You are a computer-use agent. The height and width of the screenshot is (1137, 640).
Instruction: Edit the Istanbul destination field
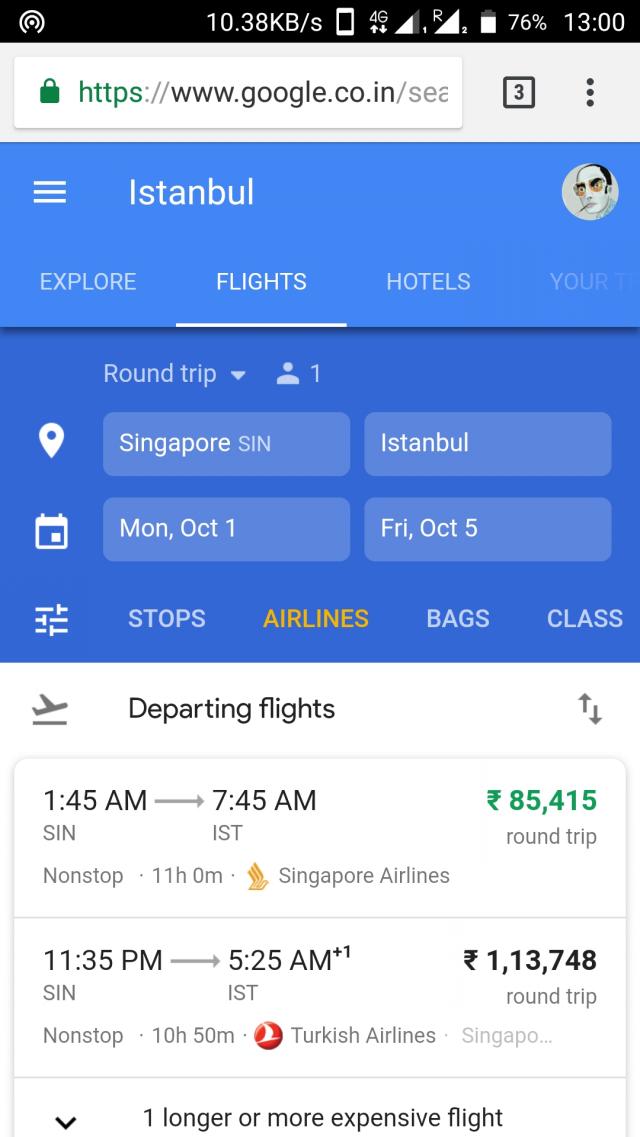click(x=487, y=443)
